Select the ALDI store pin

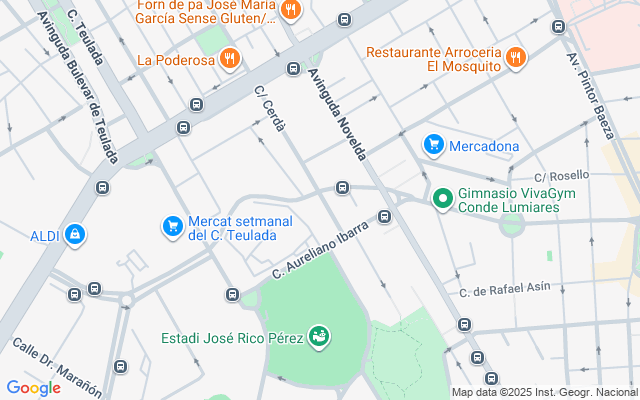point(75,235)
